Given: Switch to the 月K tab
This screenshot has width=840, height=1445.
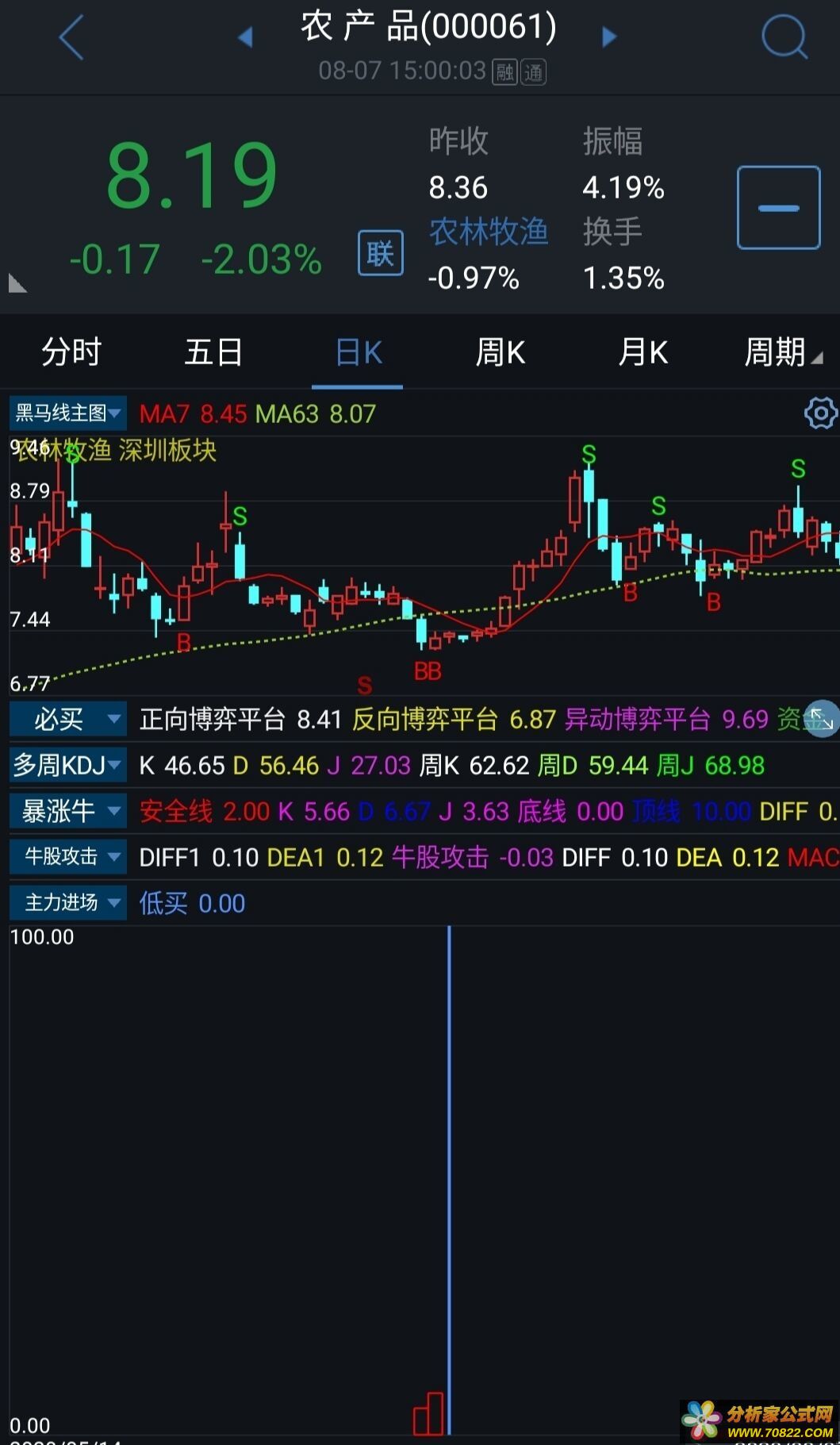Looking at the screenshot, I should 643,352.
